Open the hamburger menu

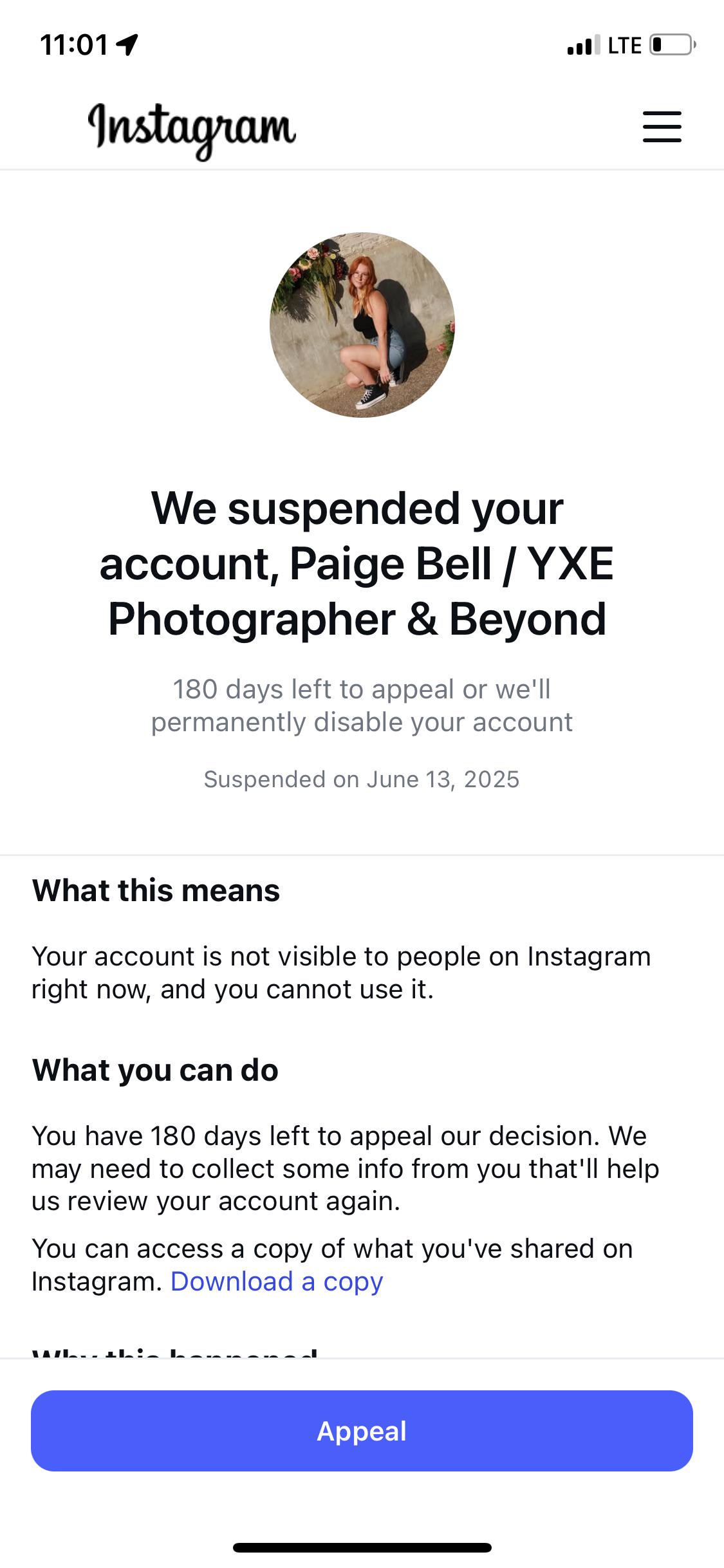pos(662,126)
